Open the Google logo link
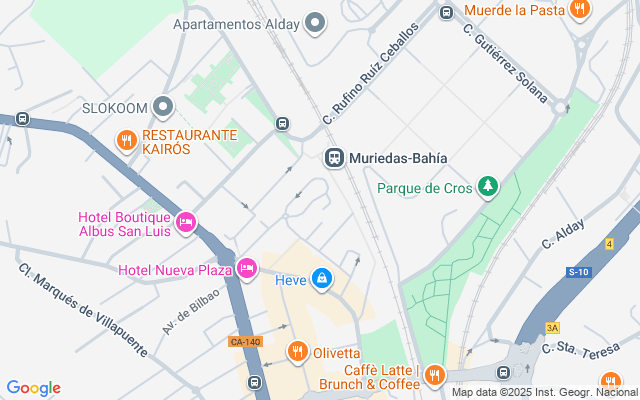This screenshot has width=640, height=400. point(33,388)
